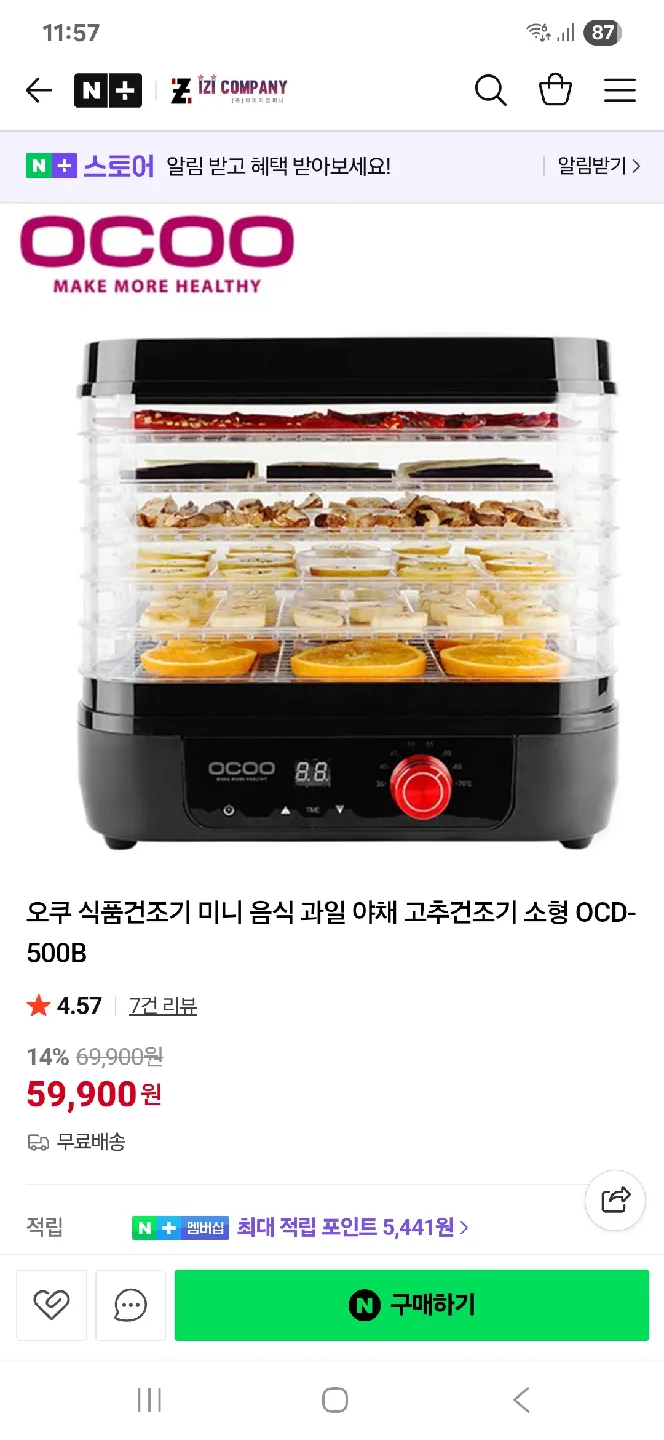Tap 알림받기 to get store alerts
The width and height of the screenshot is (664, 1440).
pos(597,166)
